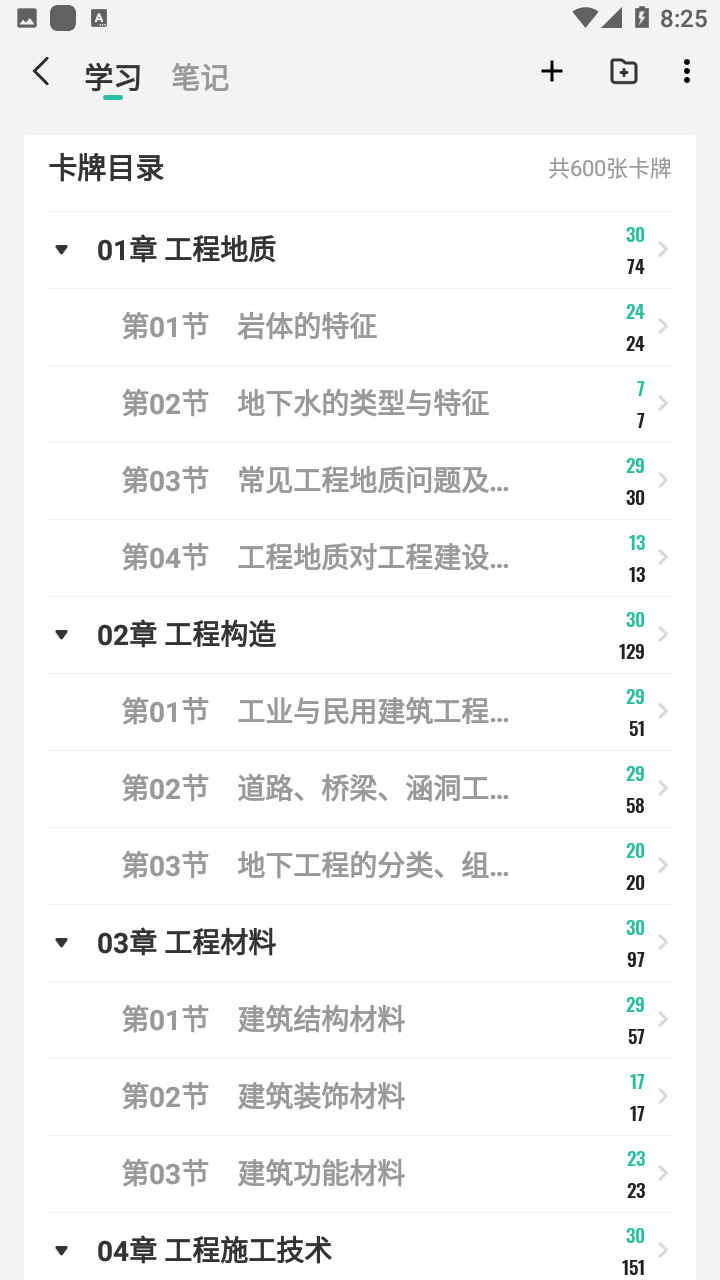
Task: Collapse the 01章 工程地质 chapter arrow
Action: (62, 250)
